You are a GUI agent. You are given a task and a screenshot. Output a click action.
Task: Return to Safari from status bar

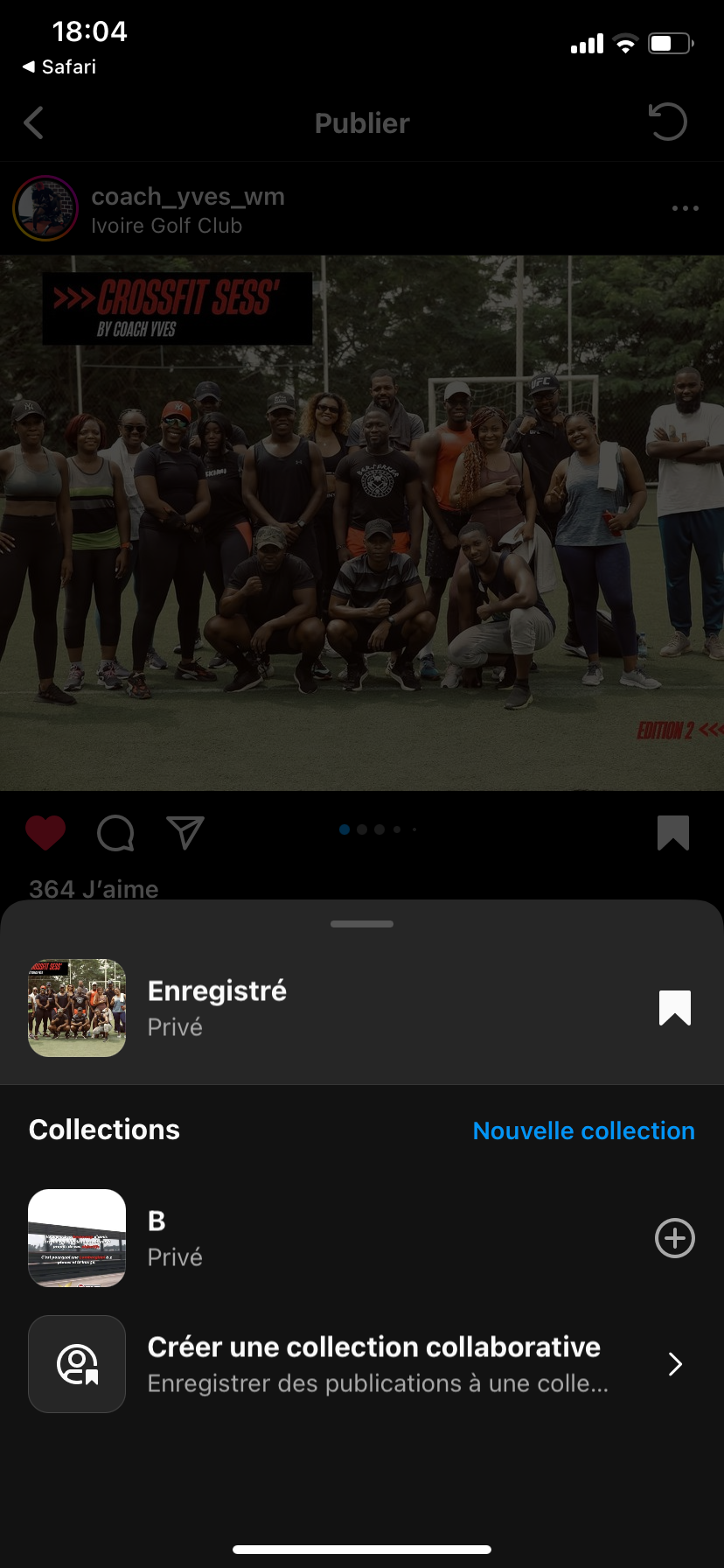(x=59, y=66)
